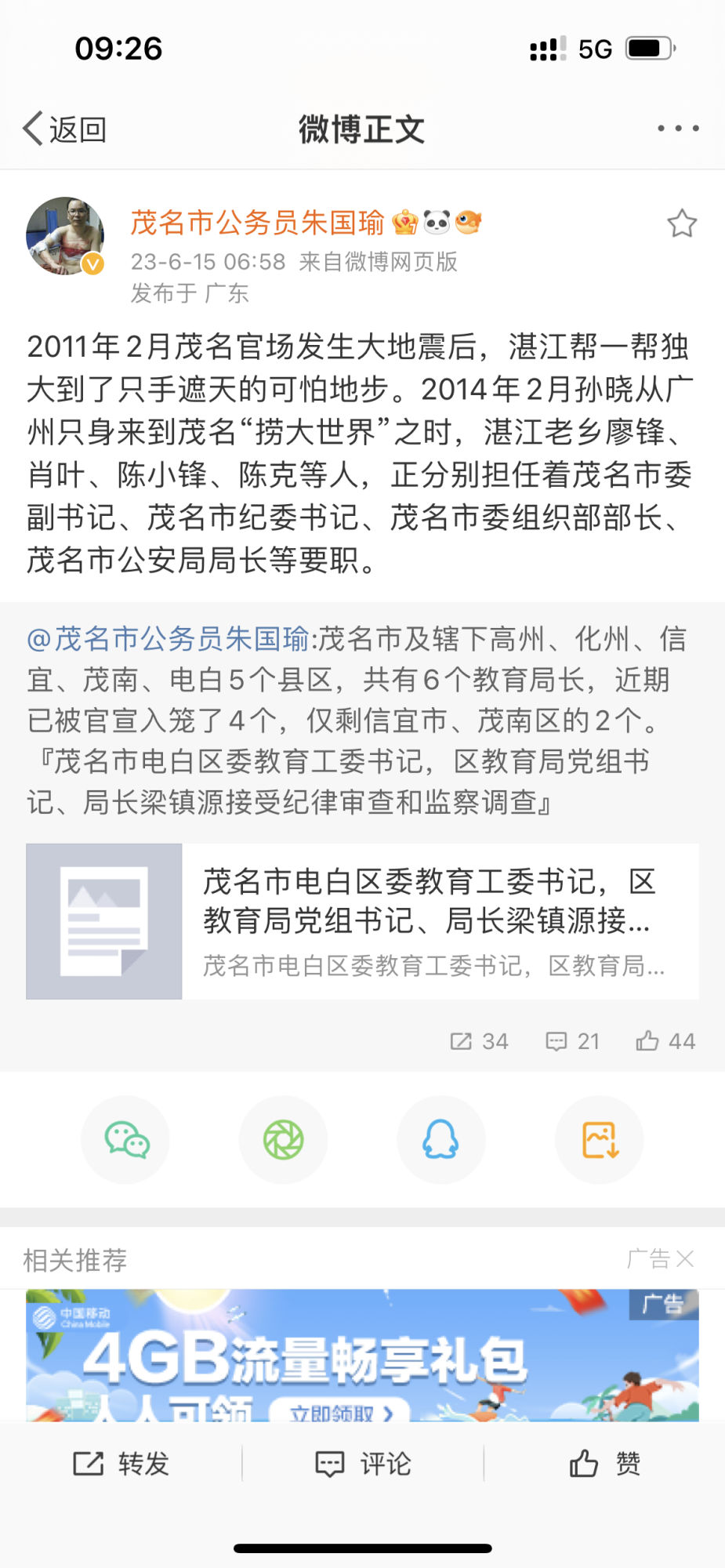The width and height of the screenshot is (725, 1568).
Task: Open the 4GB流量畅享礼包 ad banner
Action: click(362, 1356)
